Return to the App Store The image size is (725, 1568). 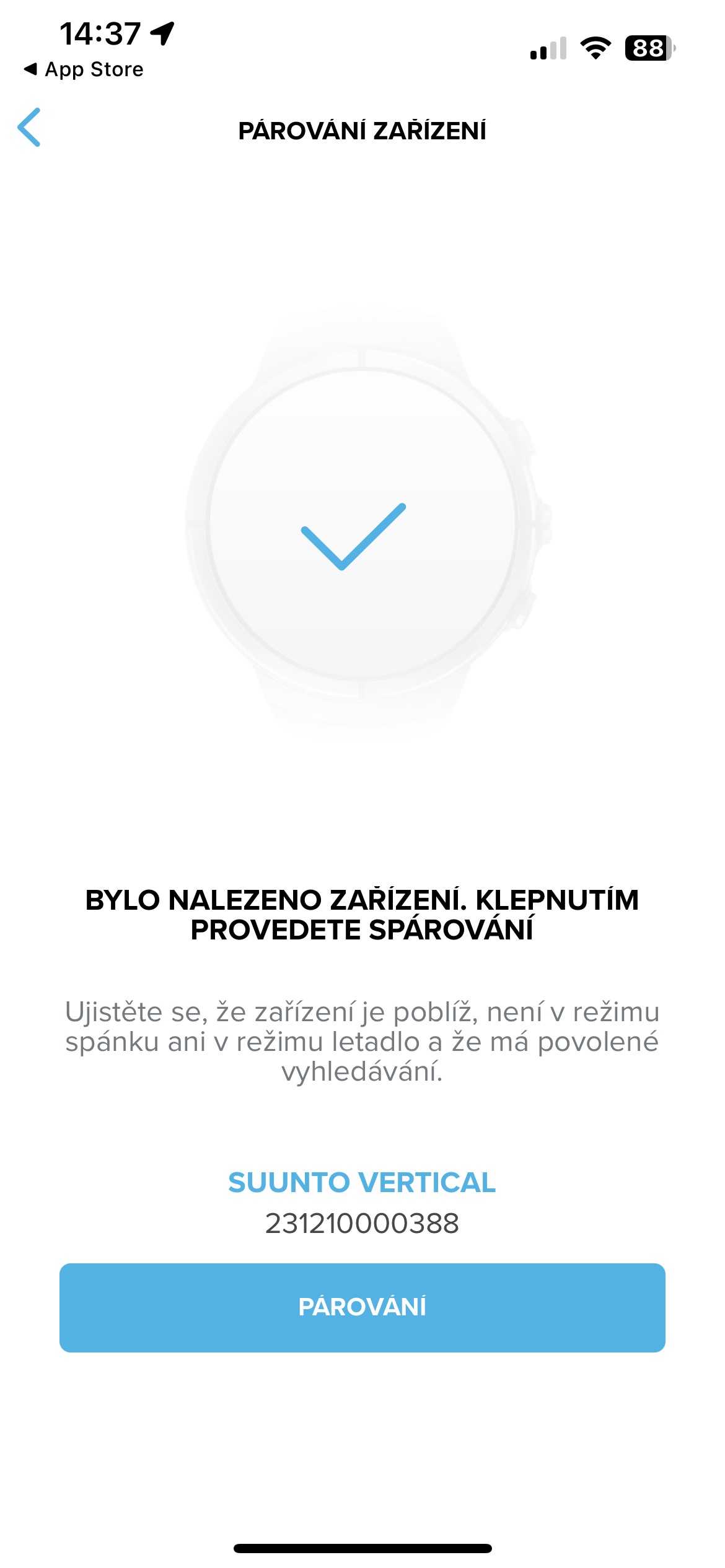pyautogui.click(x=83, y=69)
